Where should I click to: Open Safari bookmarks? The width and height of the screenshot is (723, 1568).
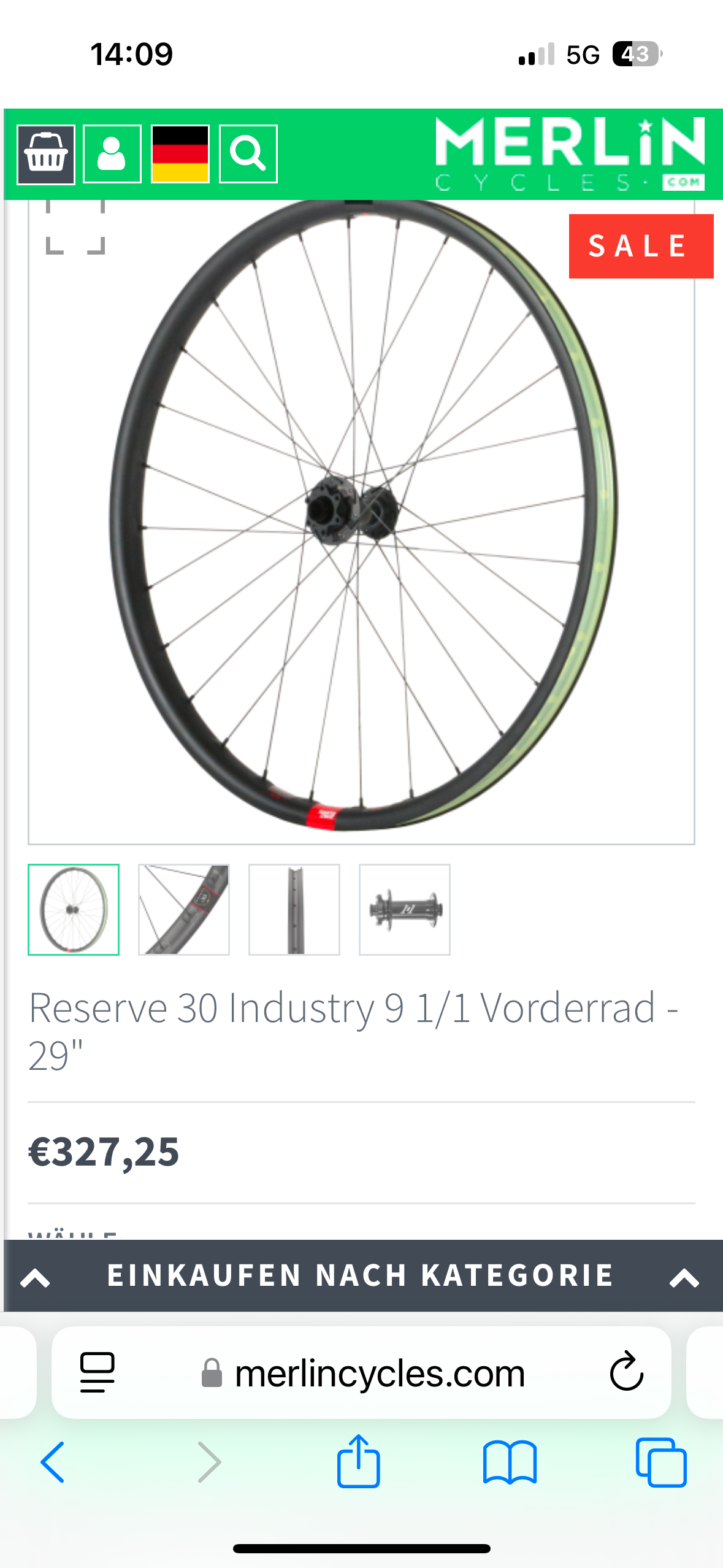(x=510, y=1462)
